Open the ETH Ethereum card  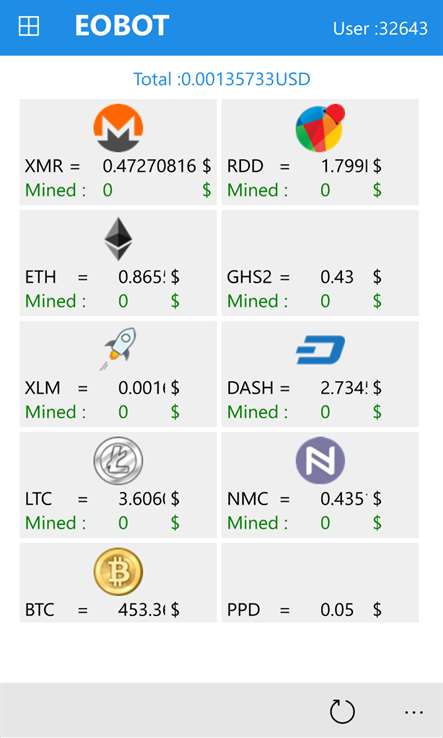(x=118, y=263)
